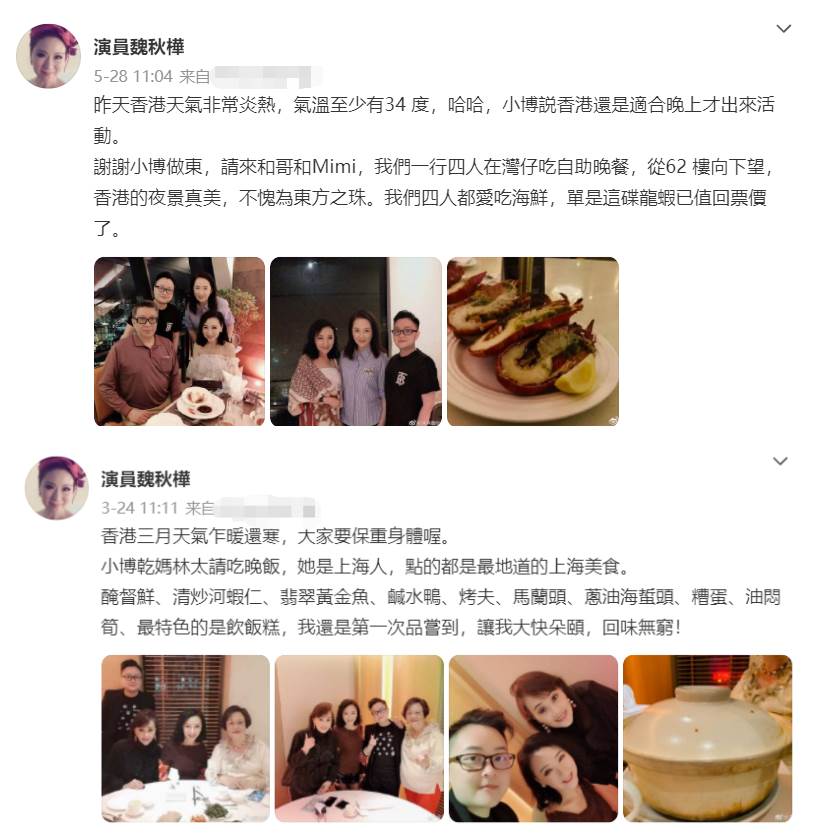The width and height of the screenshot is (819, 838).
Task: Open the three-people standing photo in 5-28 post
Action: tap(355, 342)
